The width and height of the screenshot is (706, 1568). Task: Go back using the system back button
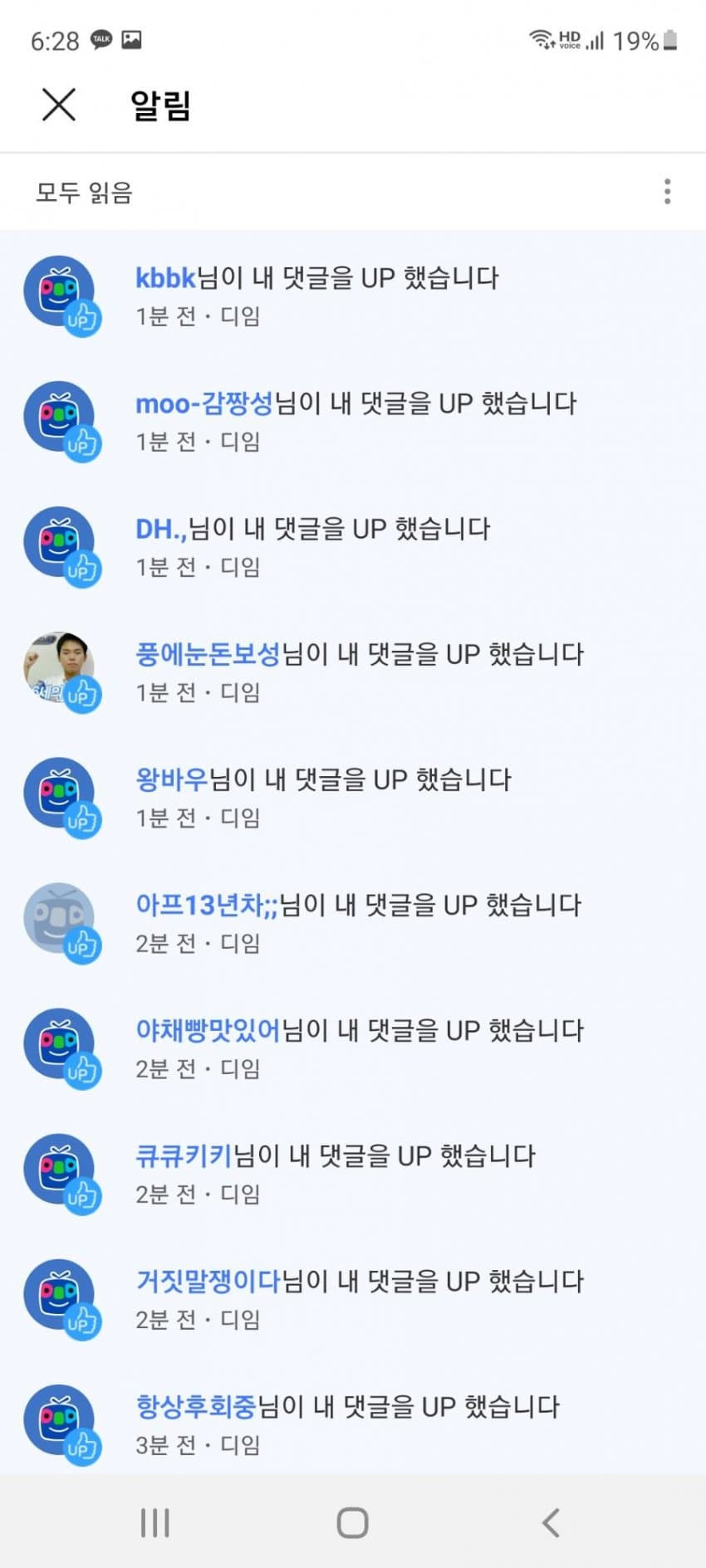coord(550,1522)
